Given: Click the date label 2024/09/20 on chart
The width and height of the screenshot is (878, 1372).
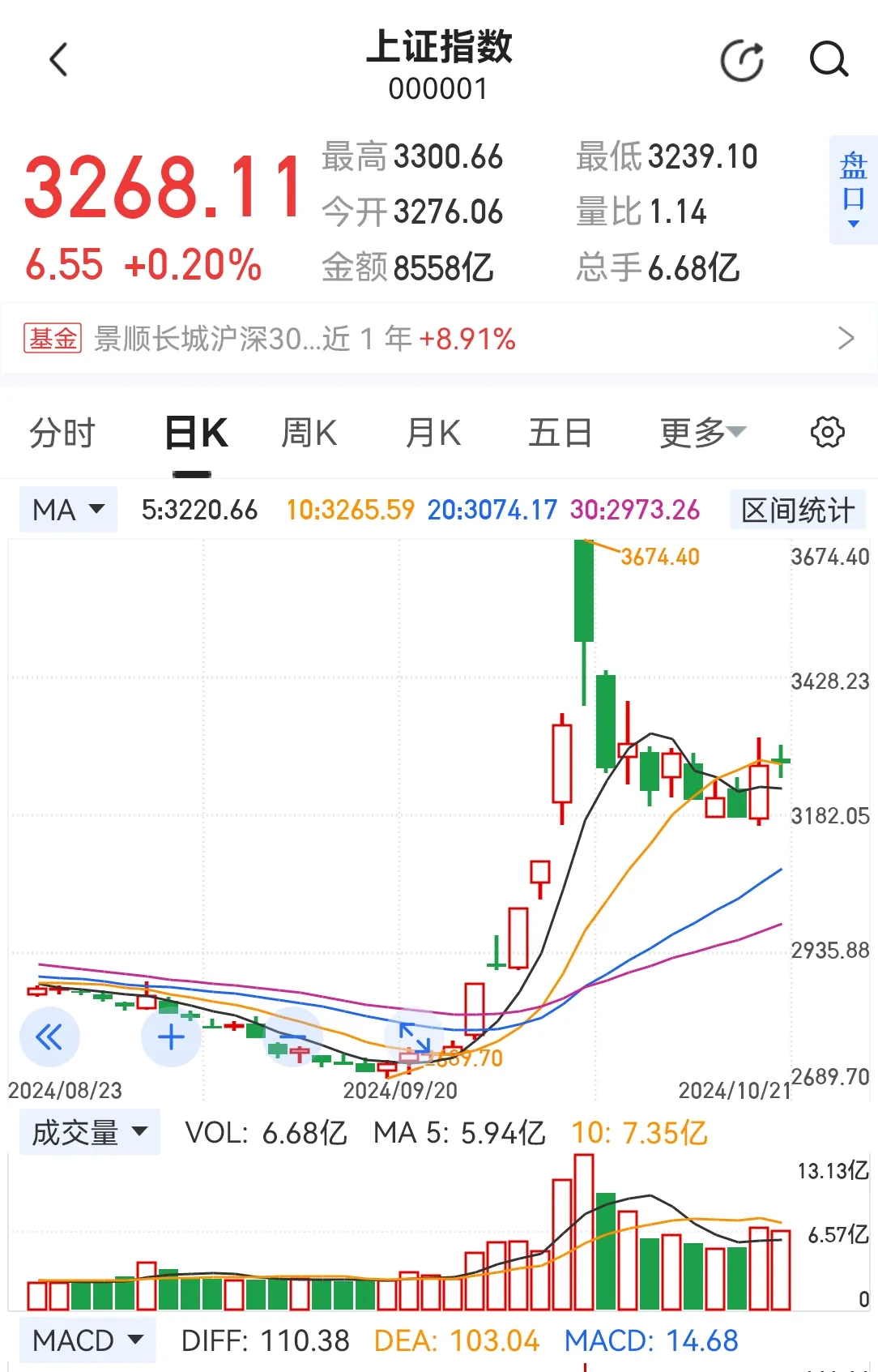Looking at the screenshot, I should pos(401,1090).
